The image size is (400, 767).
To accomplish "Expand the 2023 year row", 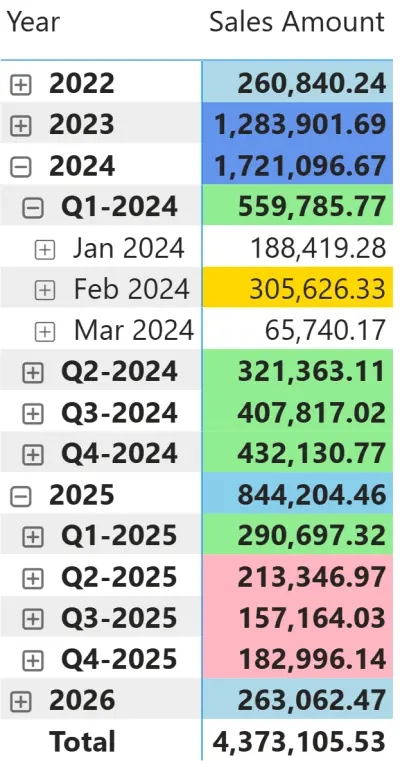I will click(21, 127).
